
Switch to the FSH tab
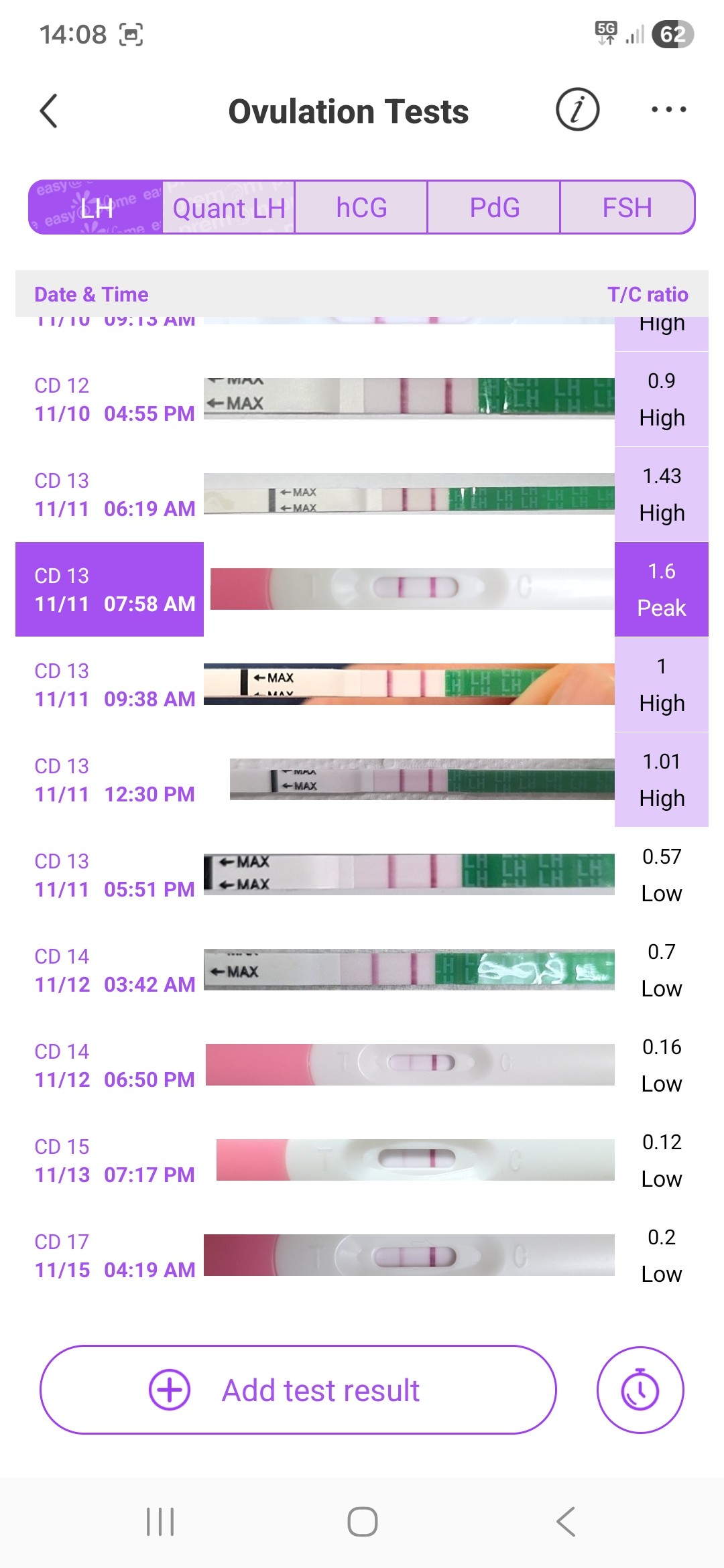[x=627, y=208]
